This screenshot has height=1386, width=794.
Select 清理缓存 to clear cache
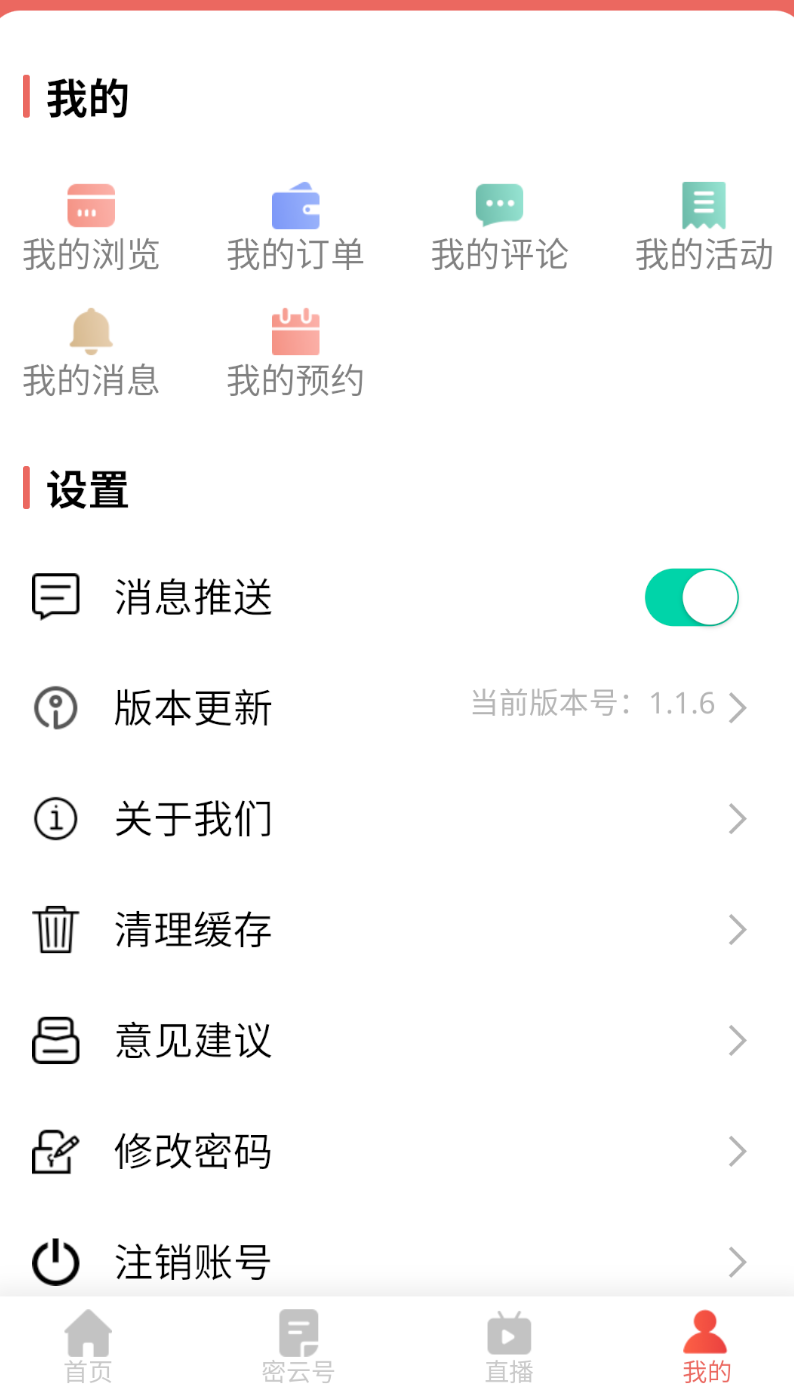pyautogui.click(x=194, y=929)
